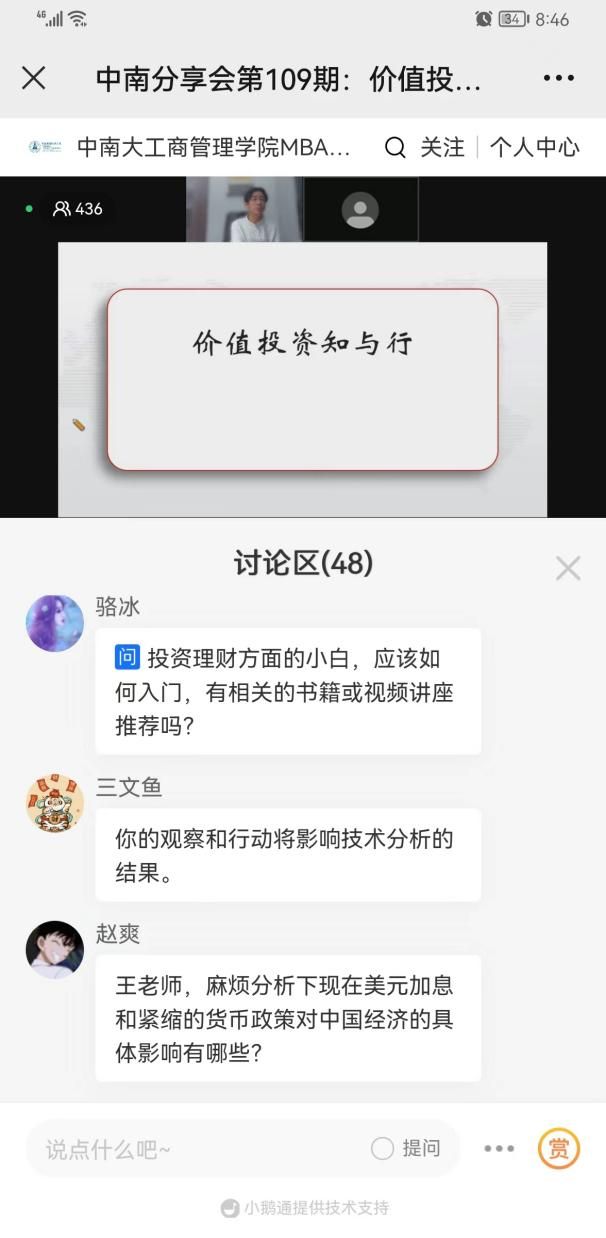This screenshot has width=606, height=1238.
Task: Open the top-right three-dot overflow menu
Action: (558, 78)
